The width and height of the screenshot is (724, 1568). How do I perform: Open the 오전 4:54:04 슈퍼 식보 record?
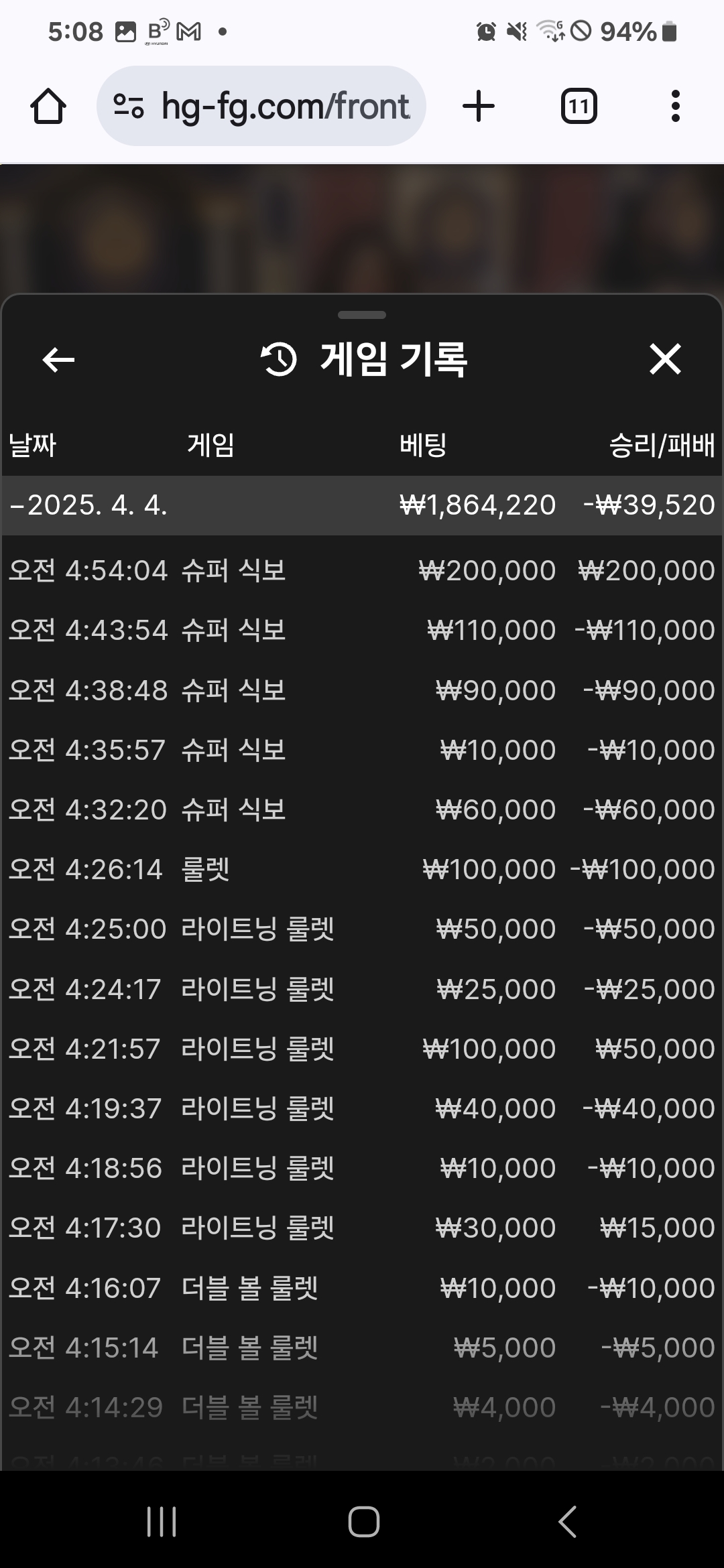(362, 571)
